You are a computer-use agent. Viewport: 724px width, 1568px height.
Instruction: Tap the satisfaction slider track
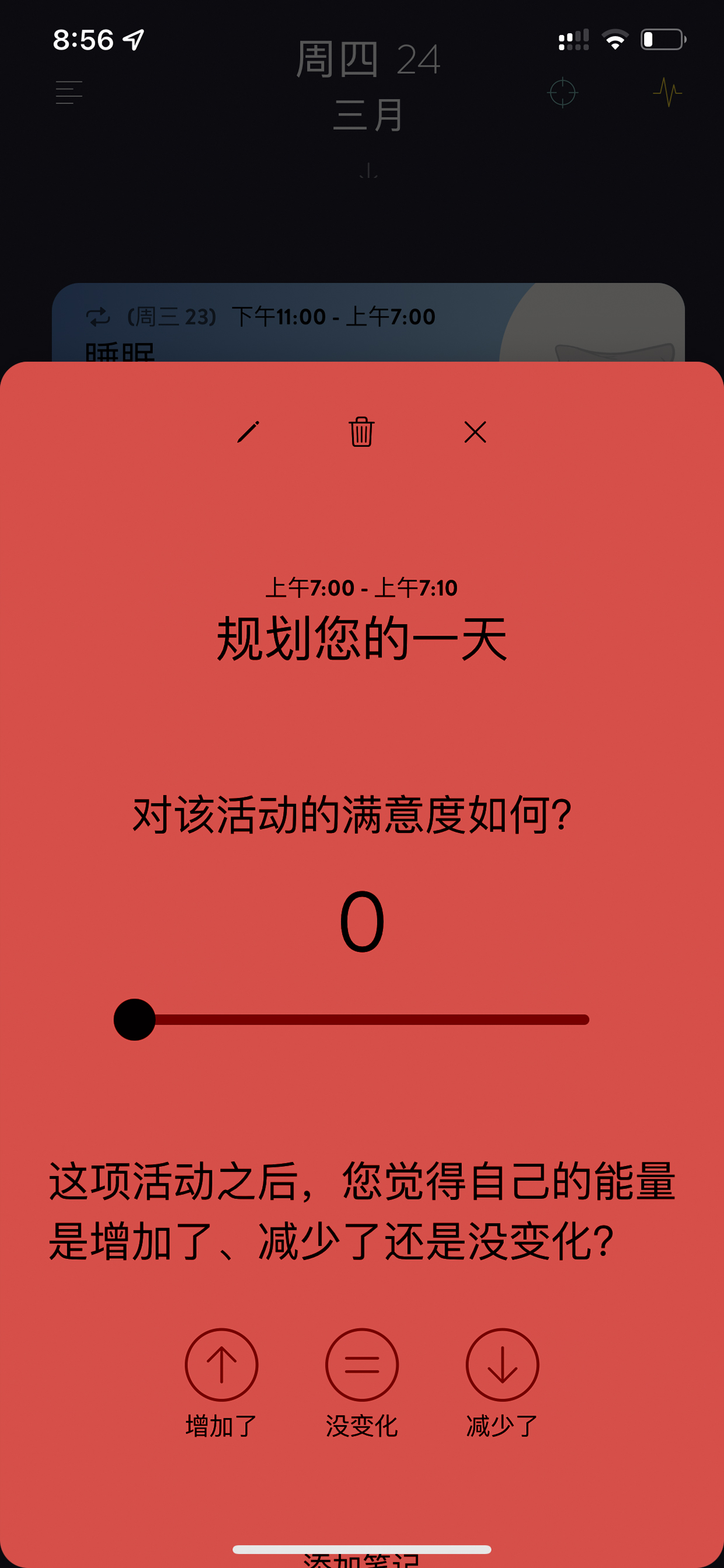coord(361,1019)
